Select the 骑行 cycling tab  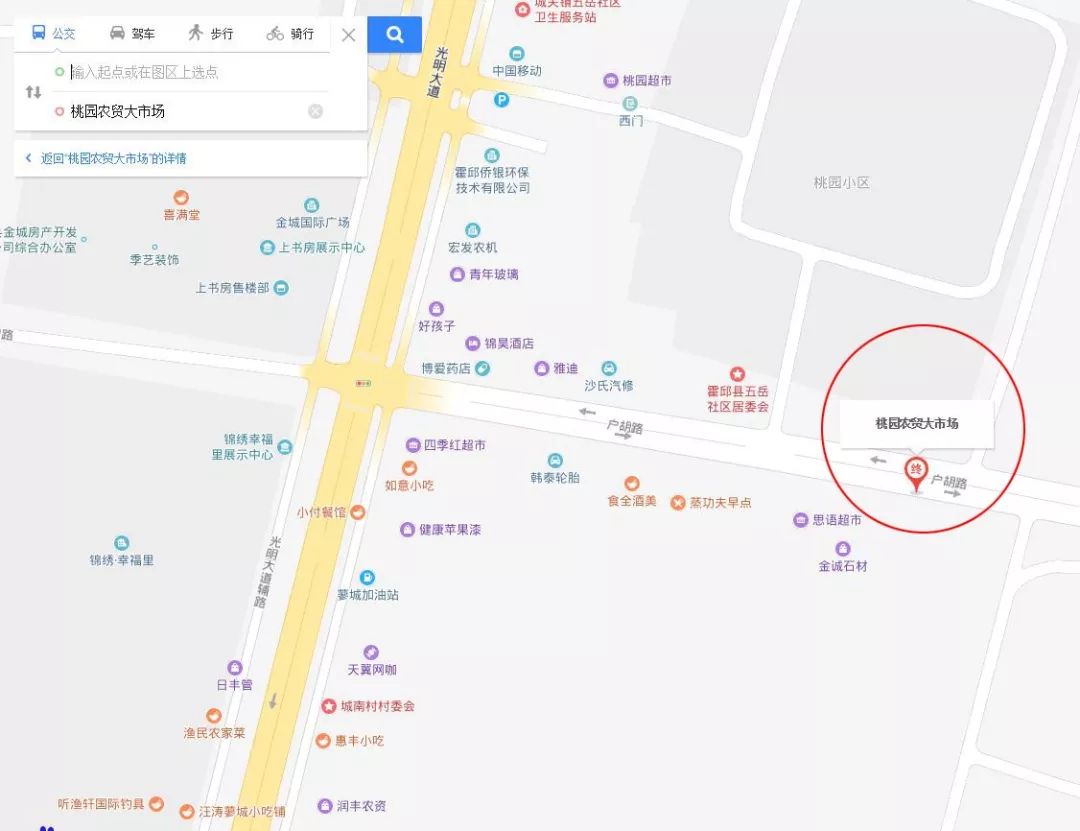tap(290, 33)
